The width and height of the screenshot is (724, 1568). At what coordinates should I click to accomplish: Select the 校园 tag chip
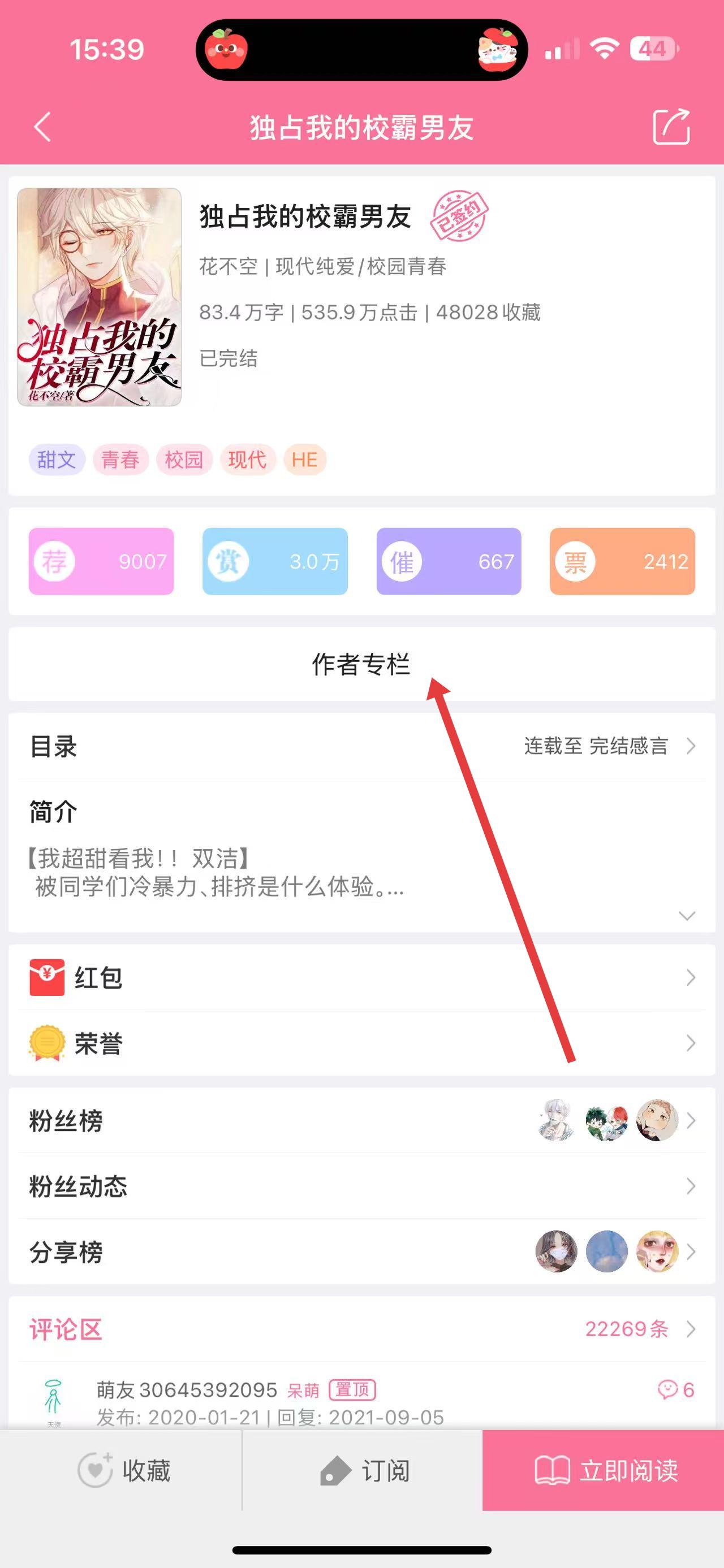[x=184, y=460]
